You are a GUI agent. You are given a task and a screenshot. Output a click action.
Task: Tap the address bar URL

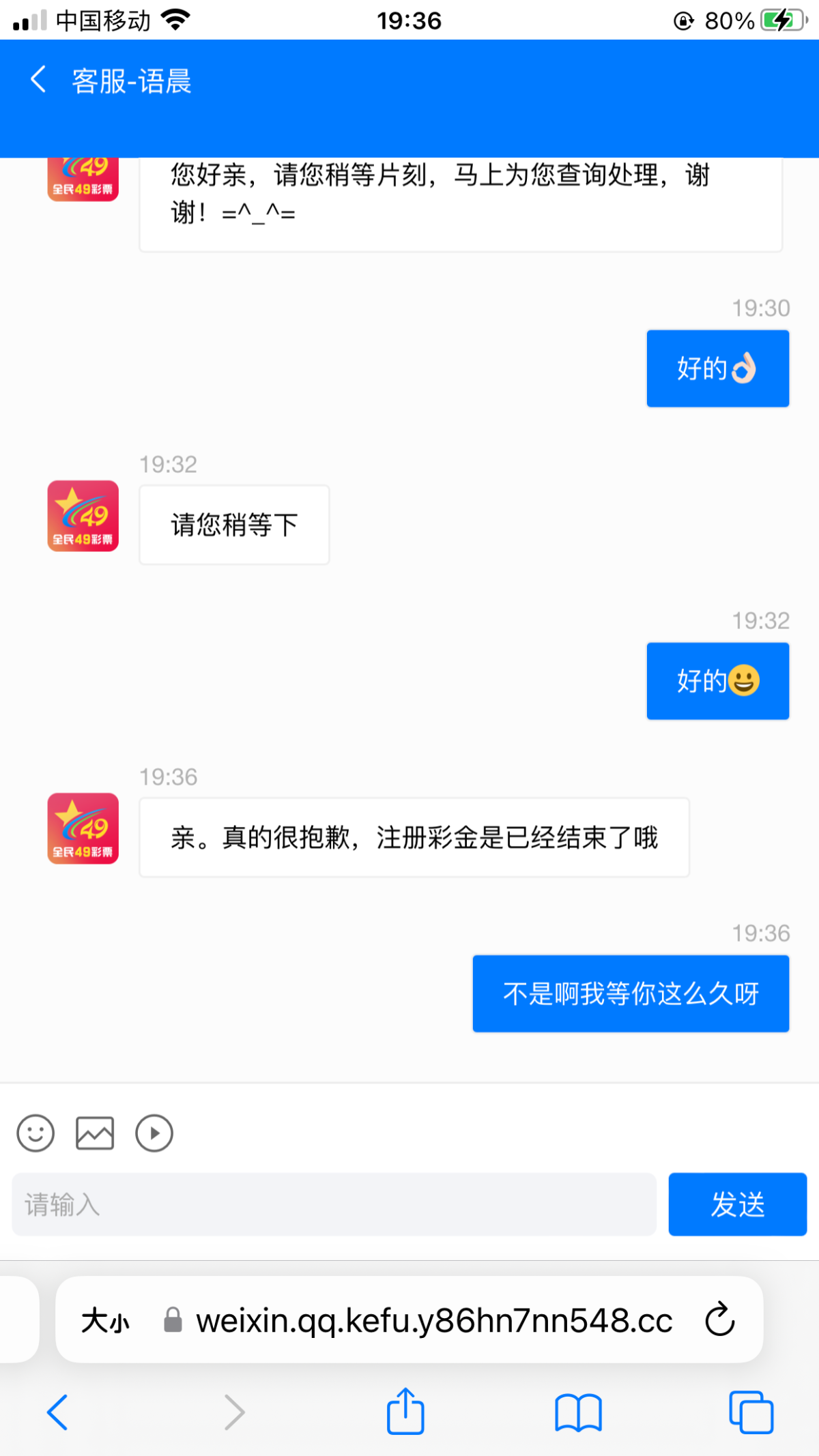434,1321
